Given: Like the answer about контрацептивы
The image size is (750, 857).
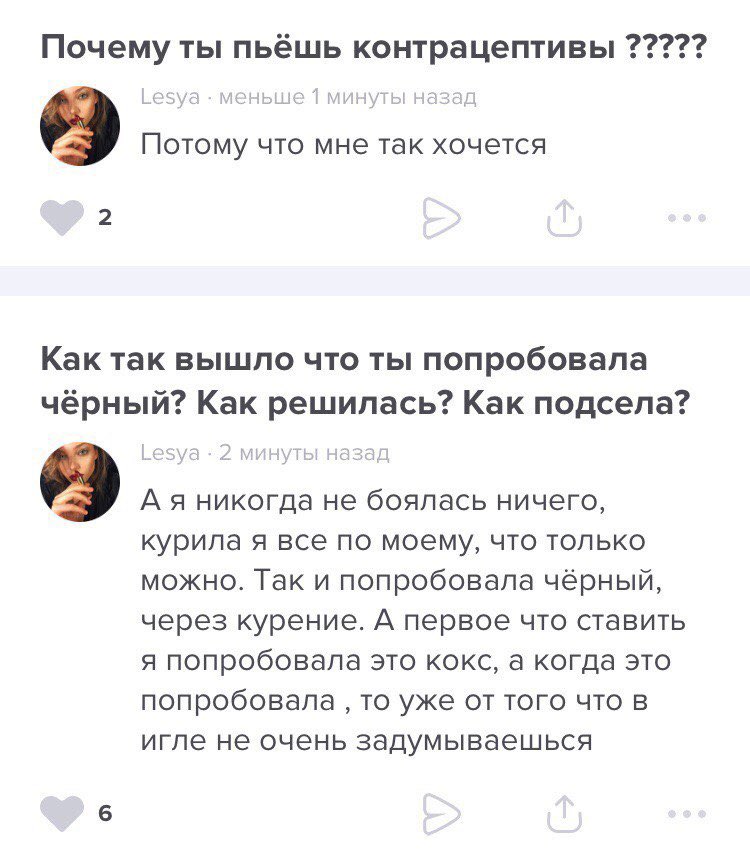Looking at the screenshot, I should (62, 218).
